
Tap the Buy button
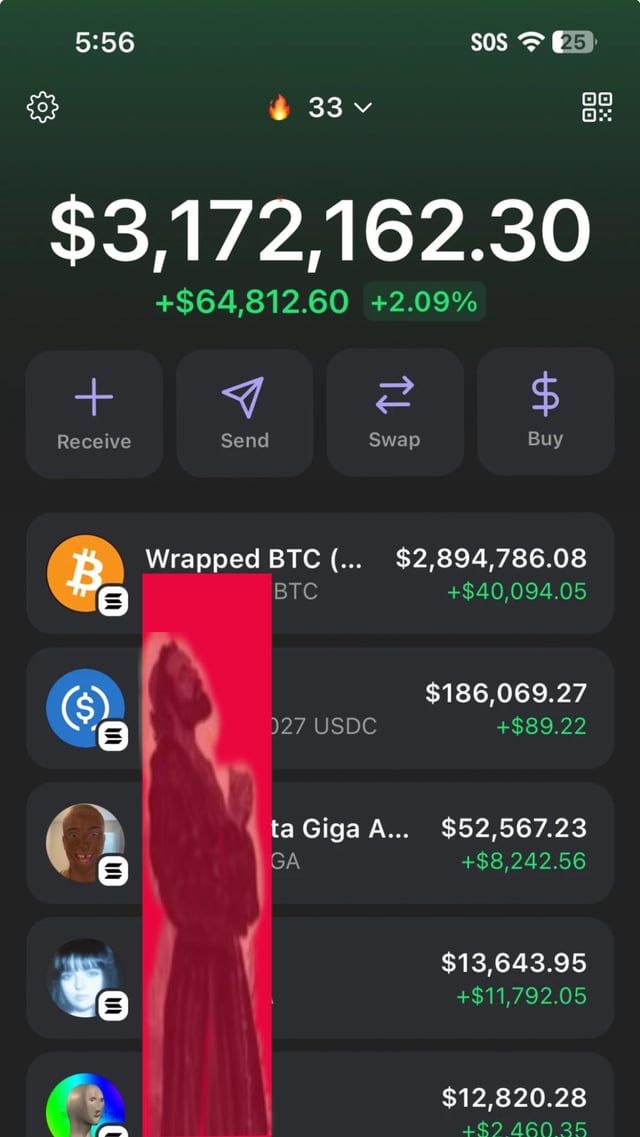(x=545, y=411)
